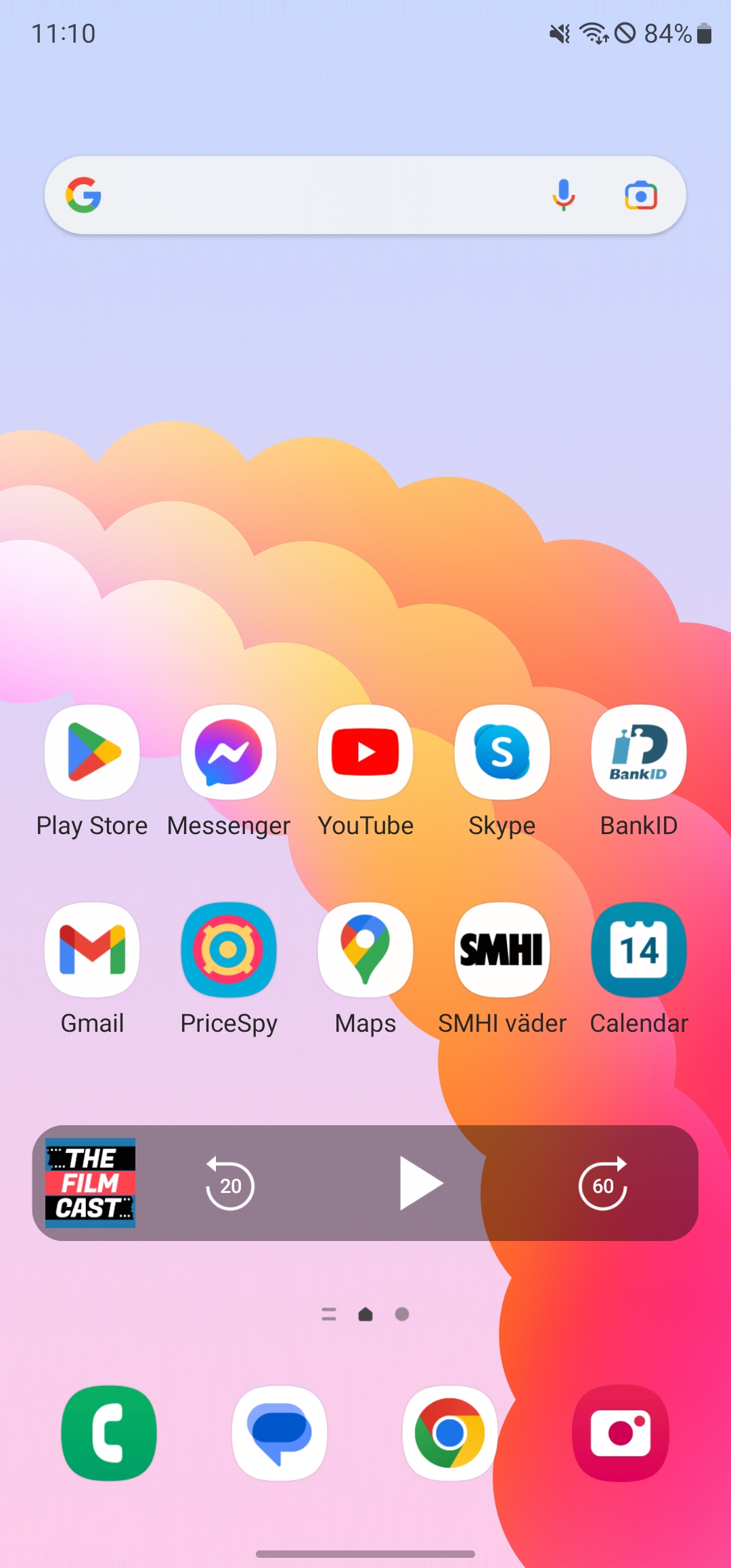
Task: Rewind the podcast 20 seconds
Action: [x=230, y=1184]
